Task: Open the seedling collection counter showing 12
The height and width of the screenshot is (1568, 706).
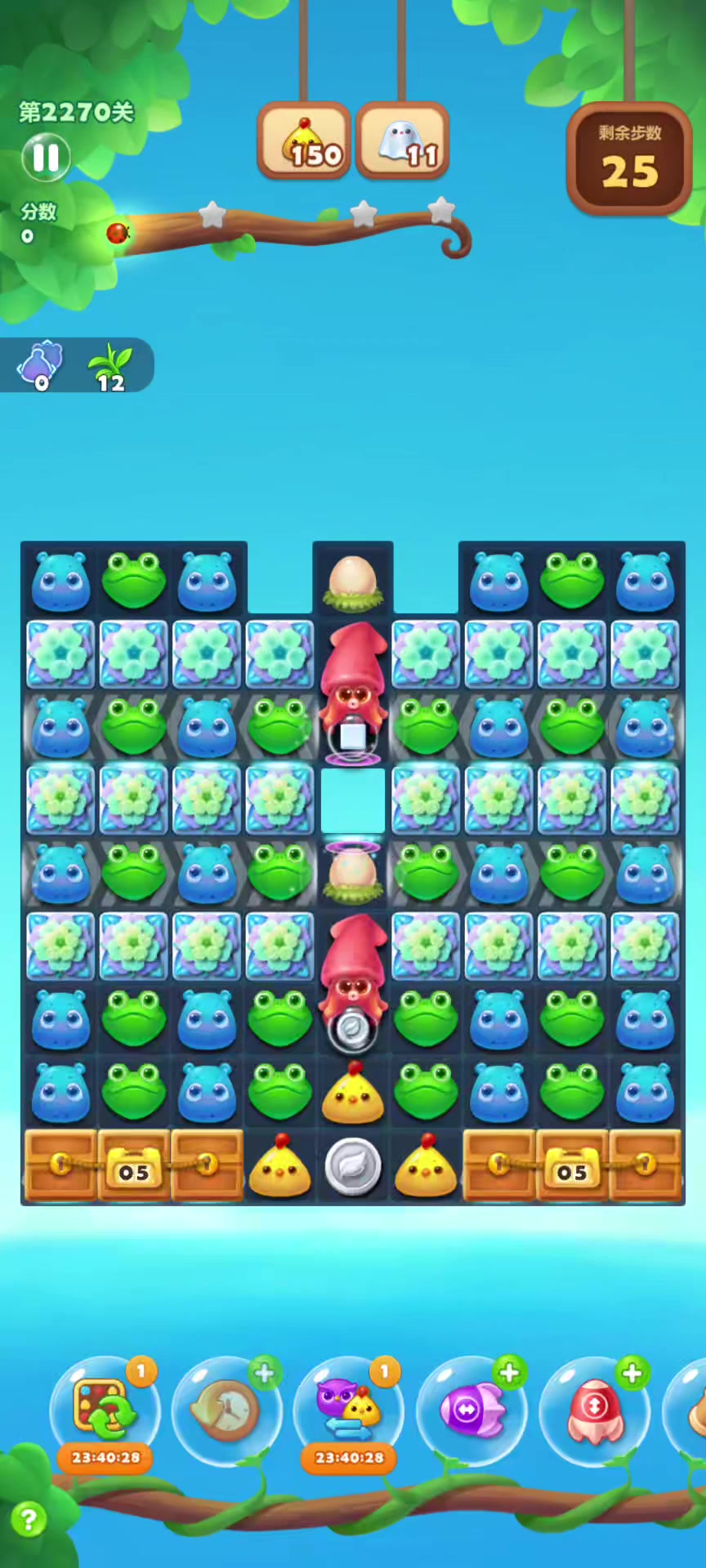Action: coord(110,366)
